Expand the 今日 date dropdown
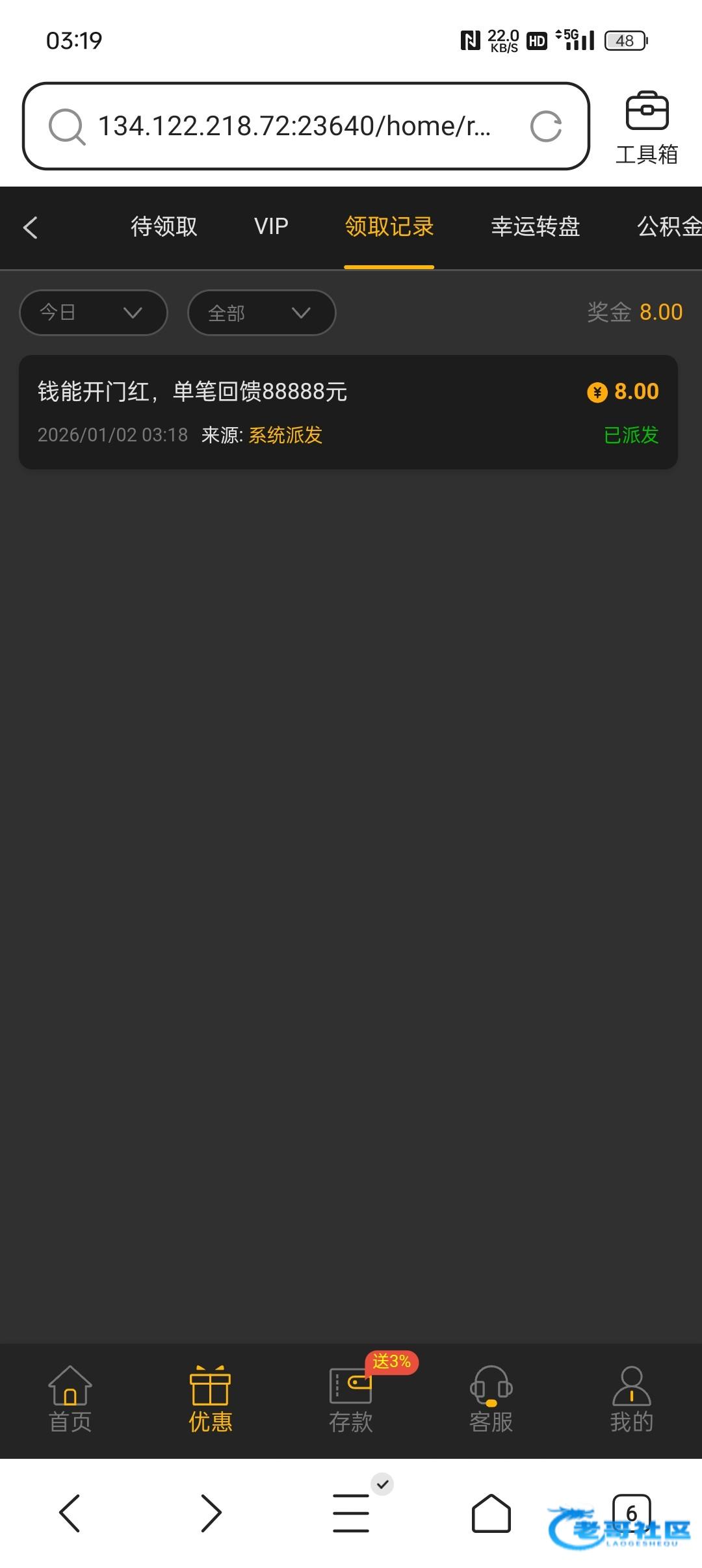 pyautogui.click(x=94, y=313)
